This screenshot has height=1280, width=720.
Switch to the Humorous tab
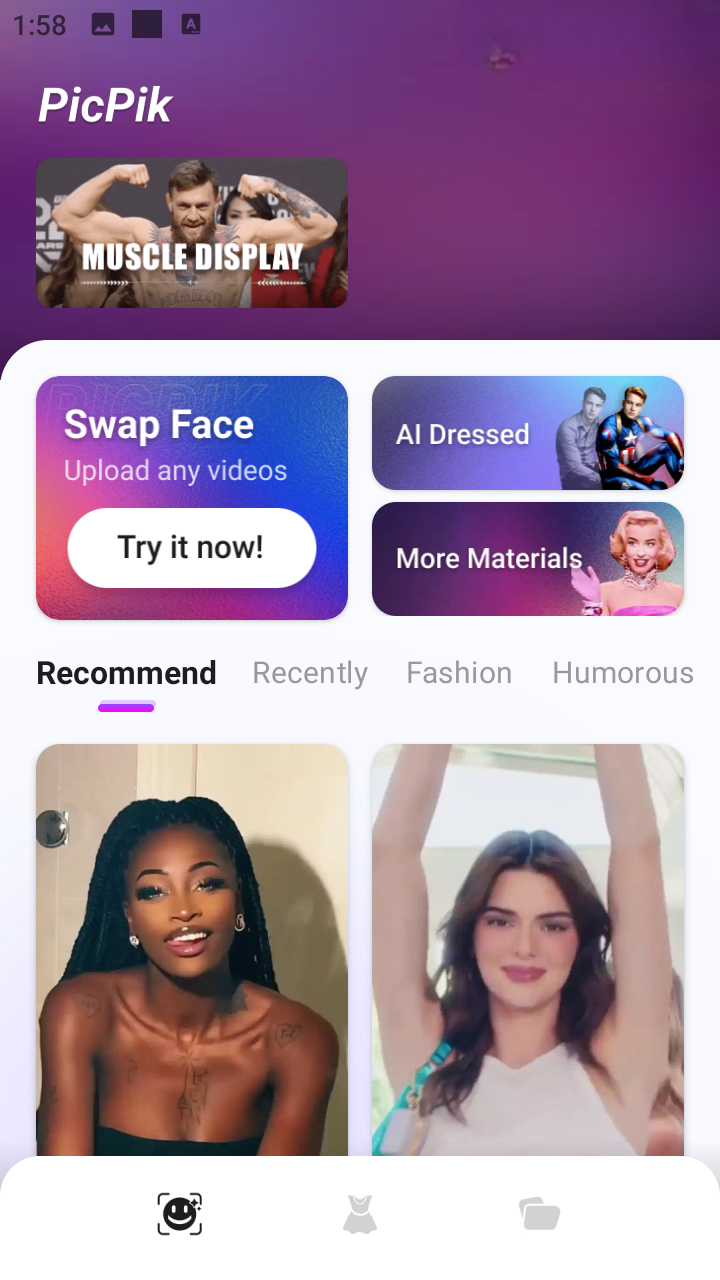tap(623, 673)
